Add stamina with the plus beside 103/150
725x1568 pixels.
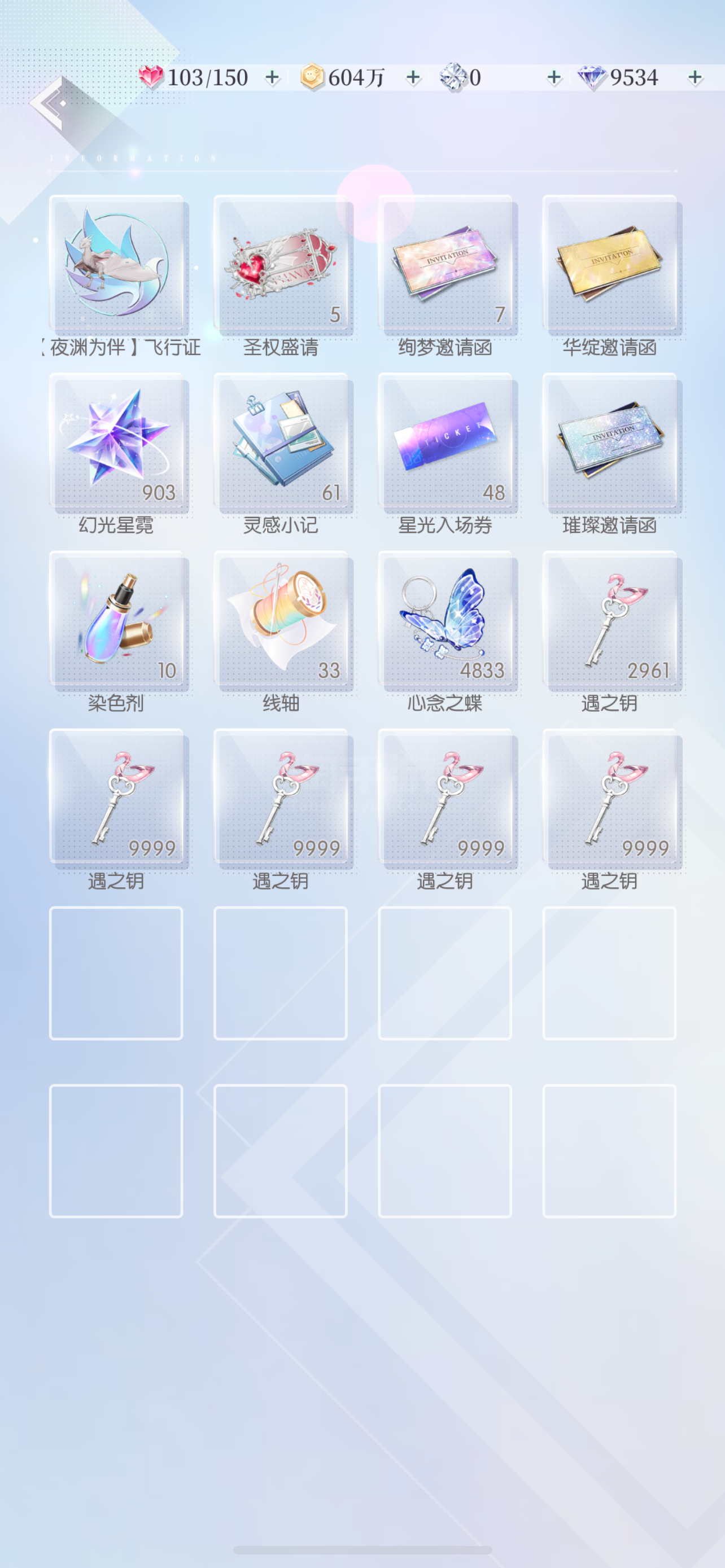point(272,78)
